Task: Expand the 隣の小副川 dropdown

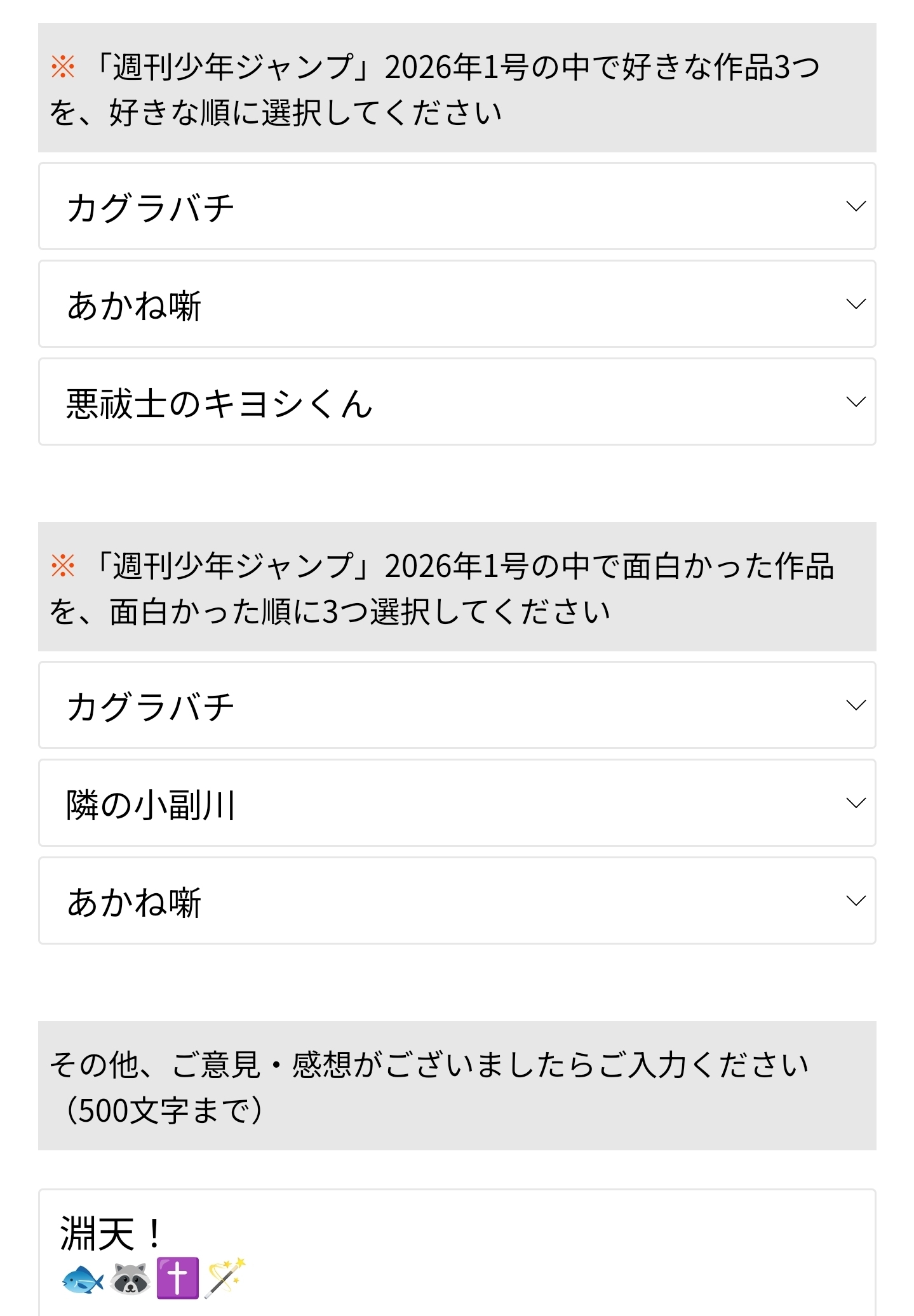Action: pos(457,803)
